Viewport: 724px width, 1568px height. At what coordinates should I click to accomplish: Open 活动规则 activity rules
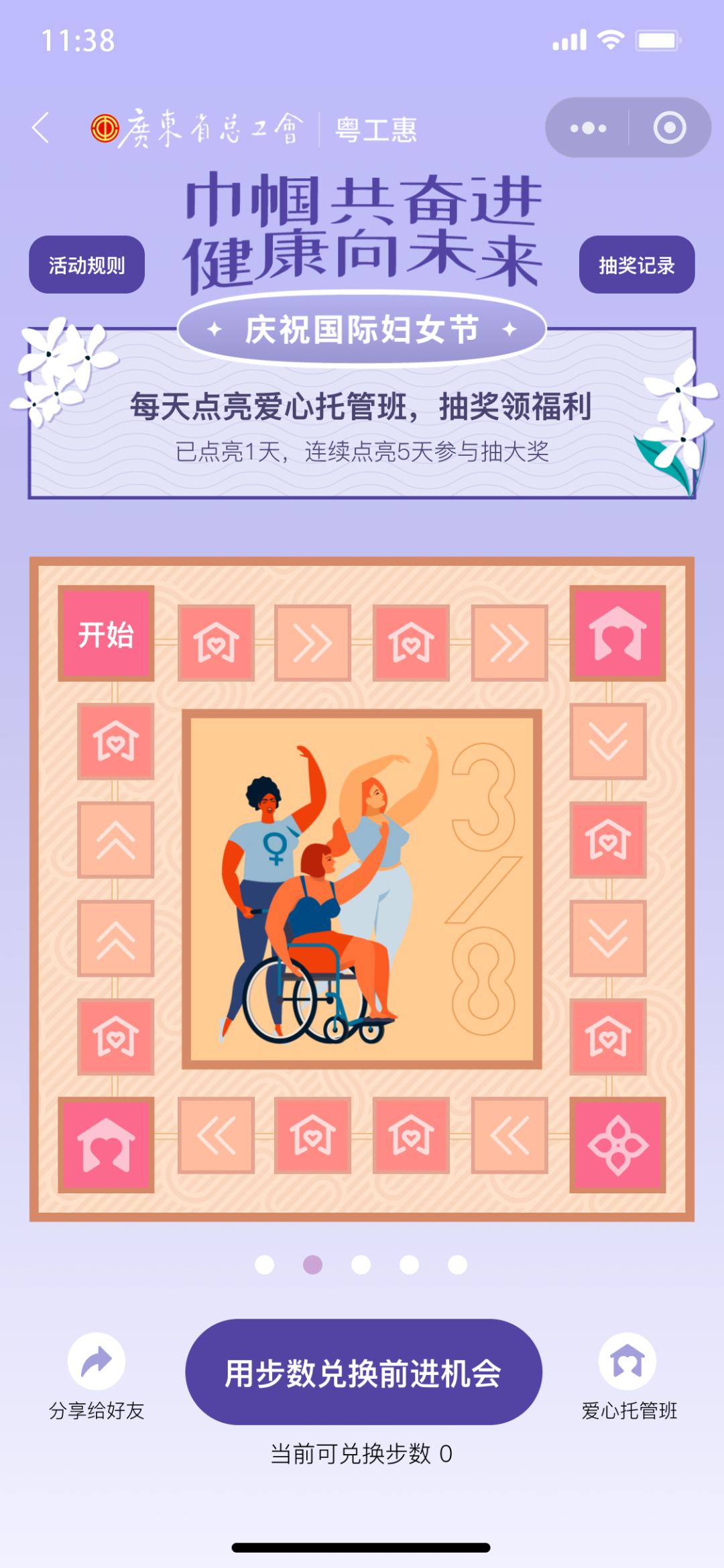[x=86, y=265]
